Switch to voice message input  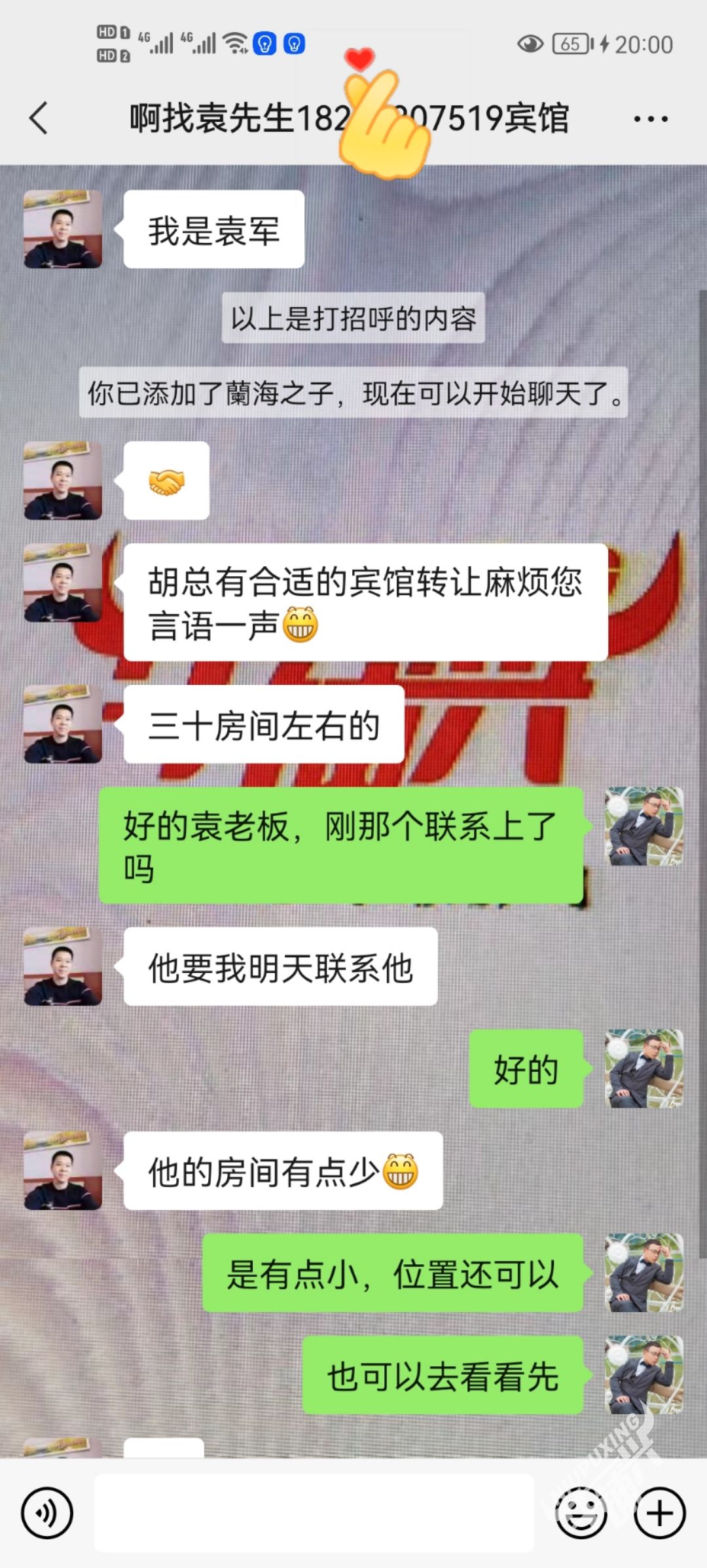tap(46, 1513)
